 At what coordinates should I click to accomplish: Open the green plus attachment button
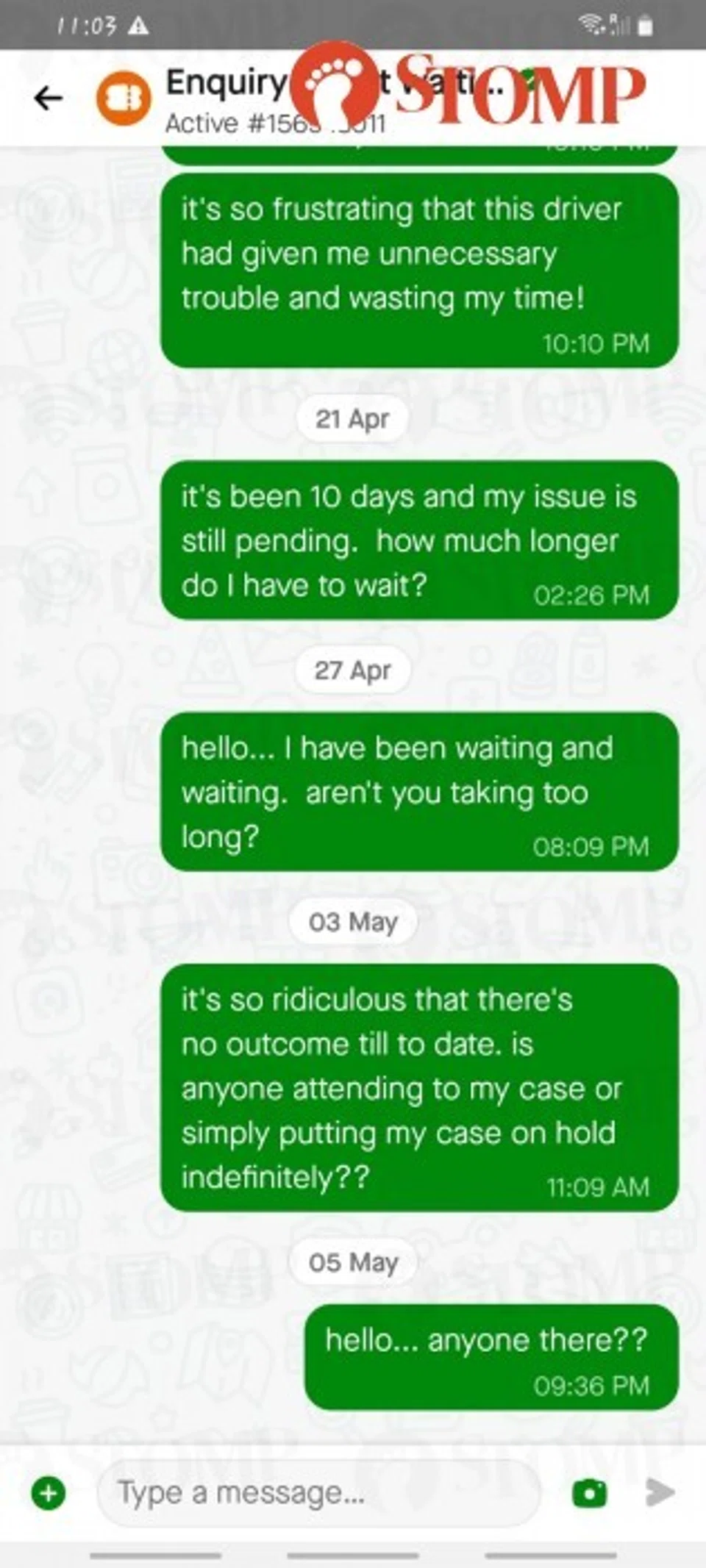pyautogui.click(x=49, y=1493)
